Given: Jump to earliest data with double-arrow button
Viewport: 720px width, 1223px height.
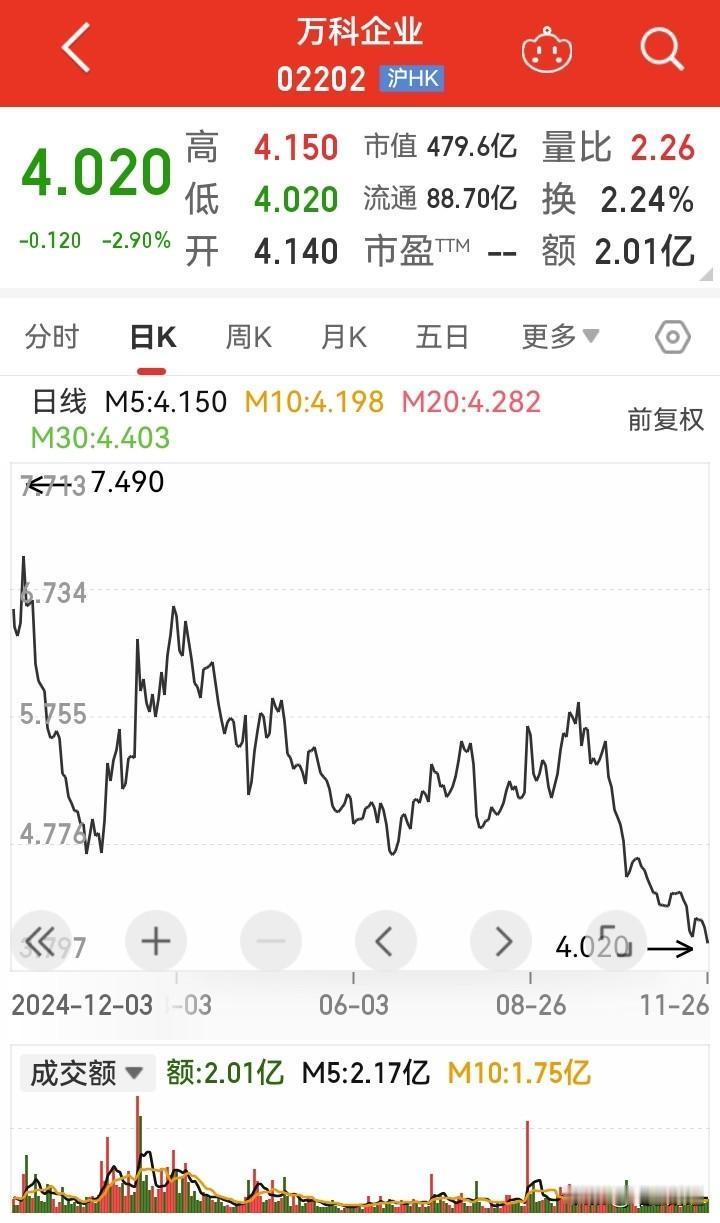Looking at the screenshot, I should point(40,941).
